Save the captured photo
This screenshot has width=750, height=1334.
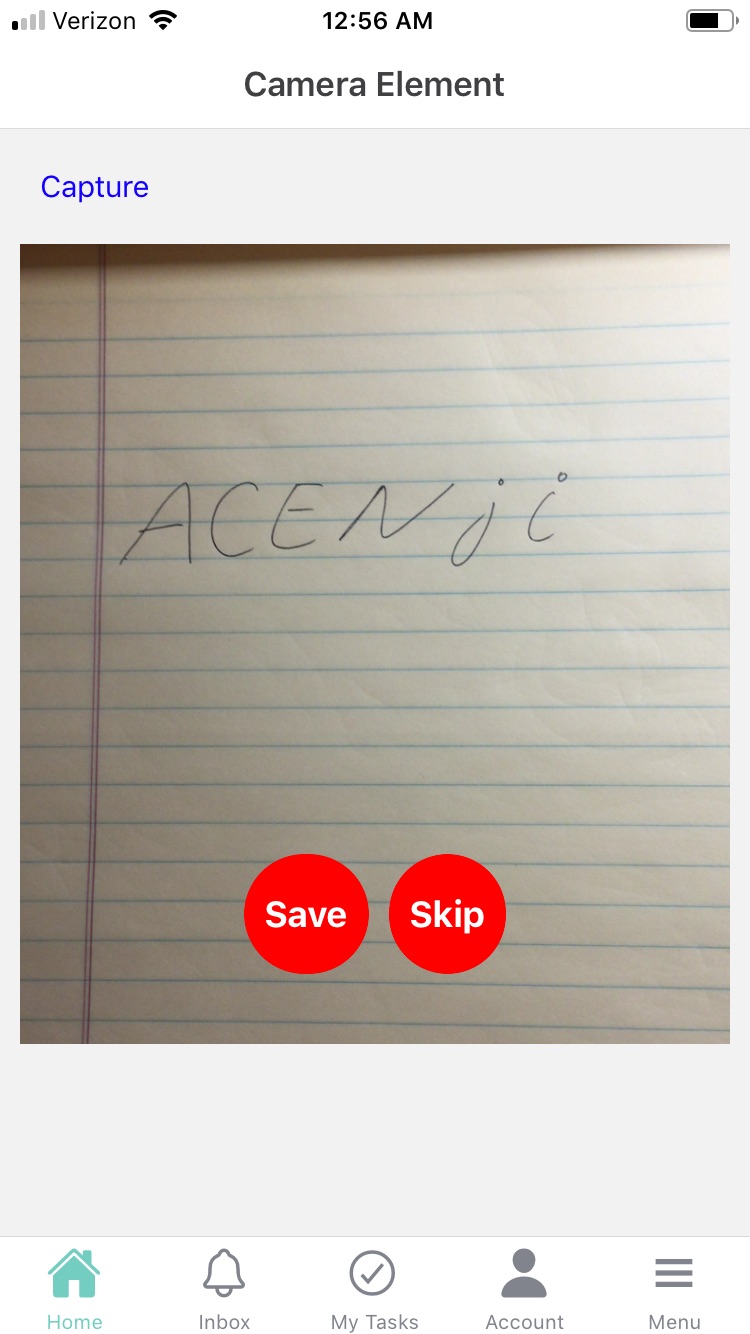coord(306,914)
